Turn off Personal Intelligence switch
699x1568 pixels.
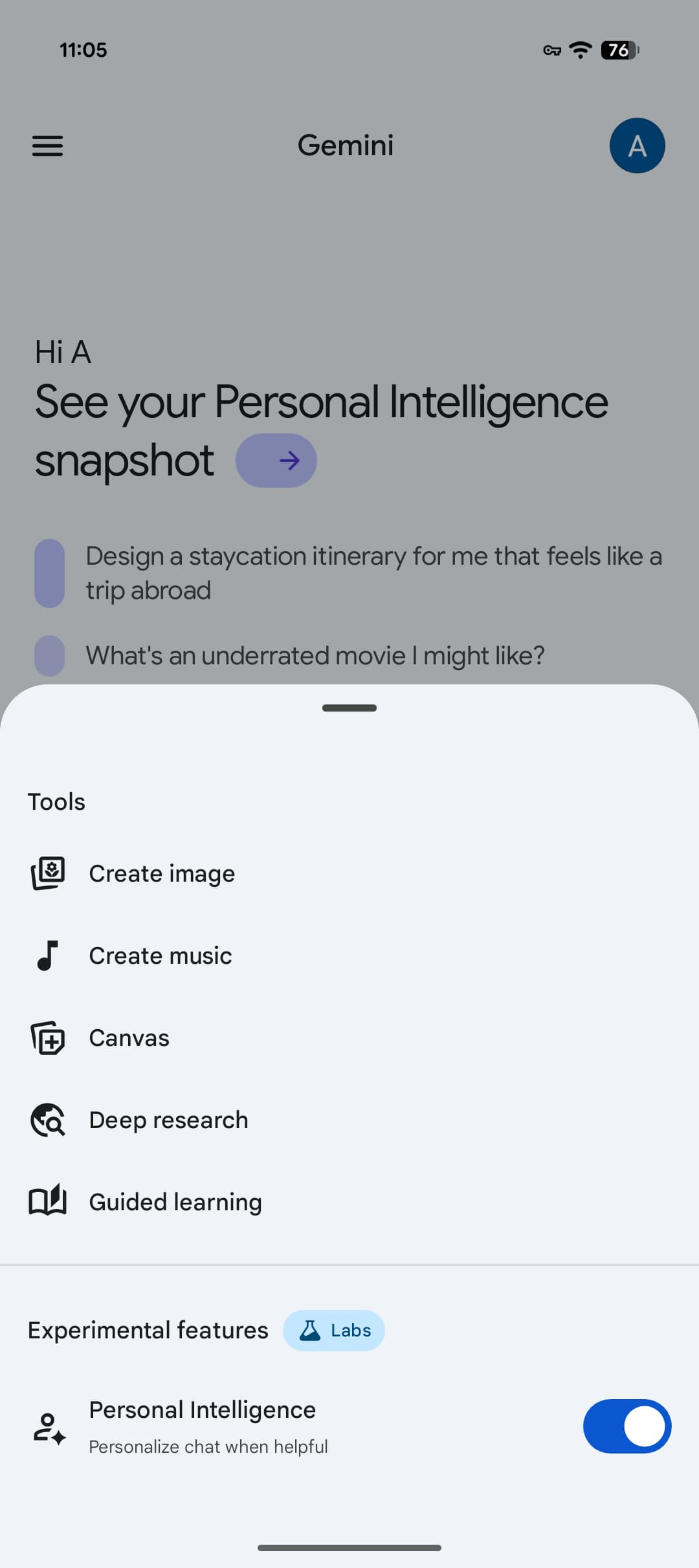(627, 1426)
